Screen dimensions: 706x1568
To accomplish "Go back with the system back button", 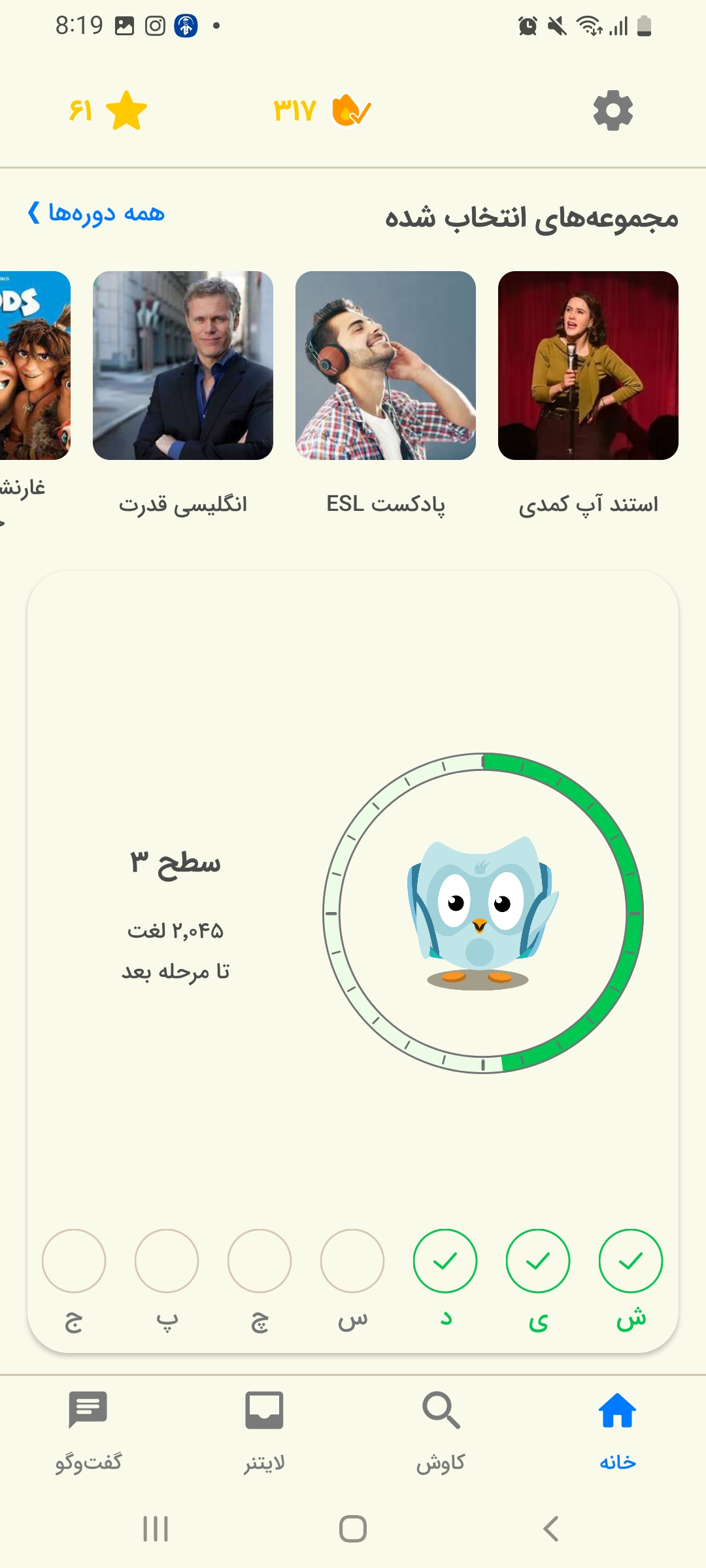I will coord(550,1529).
